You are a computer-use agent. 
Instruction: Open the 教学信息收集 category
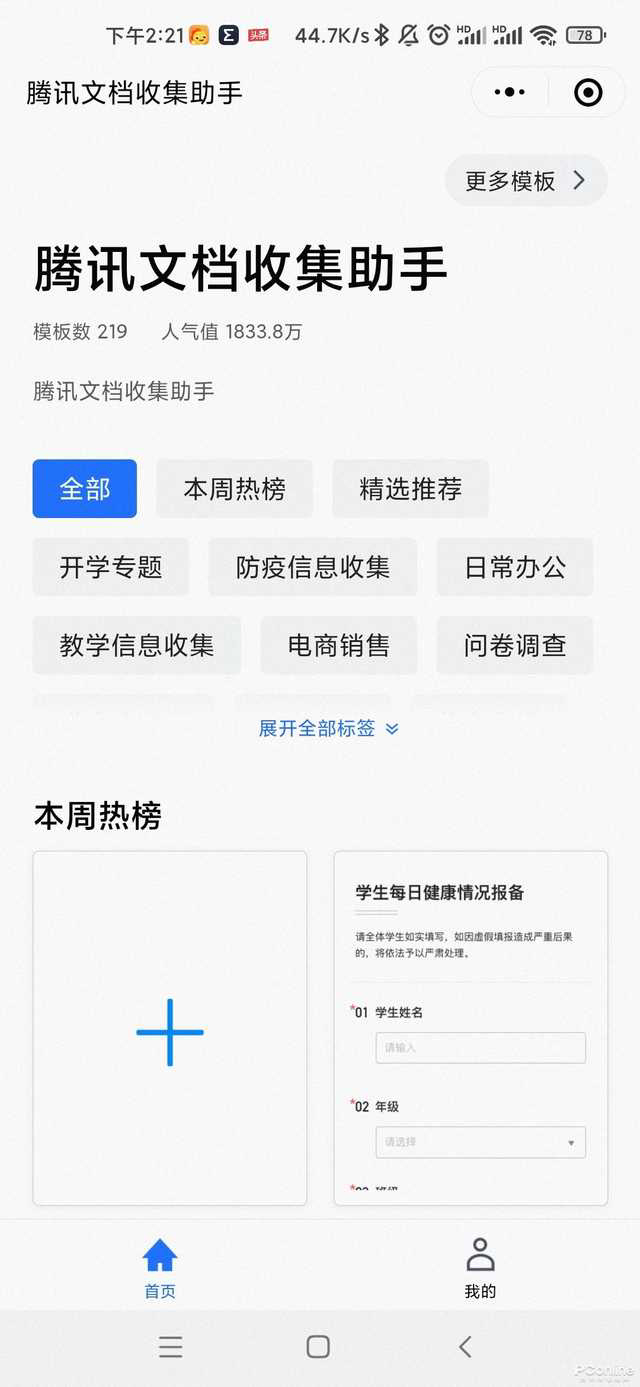pyautogui.click(x=137, y=645)
